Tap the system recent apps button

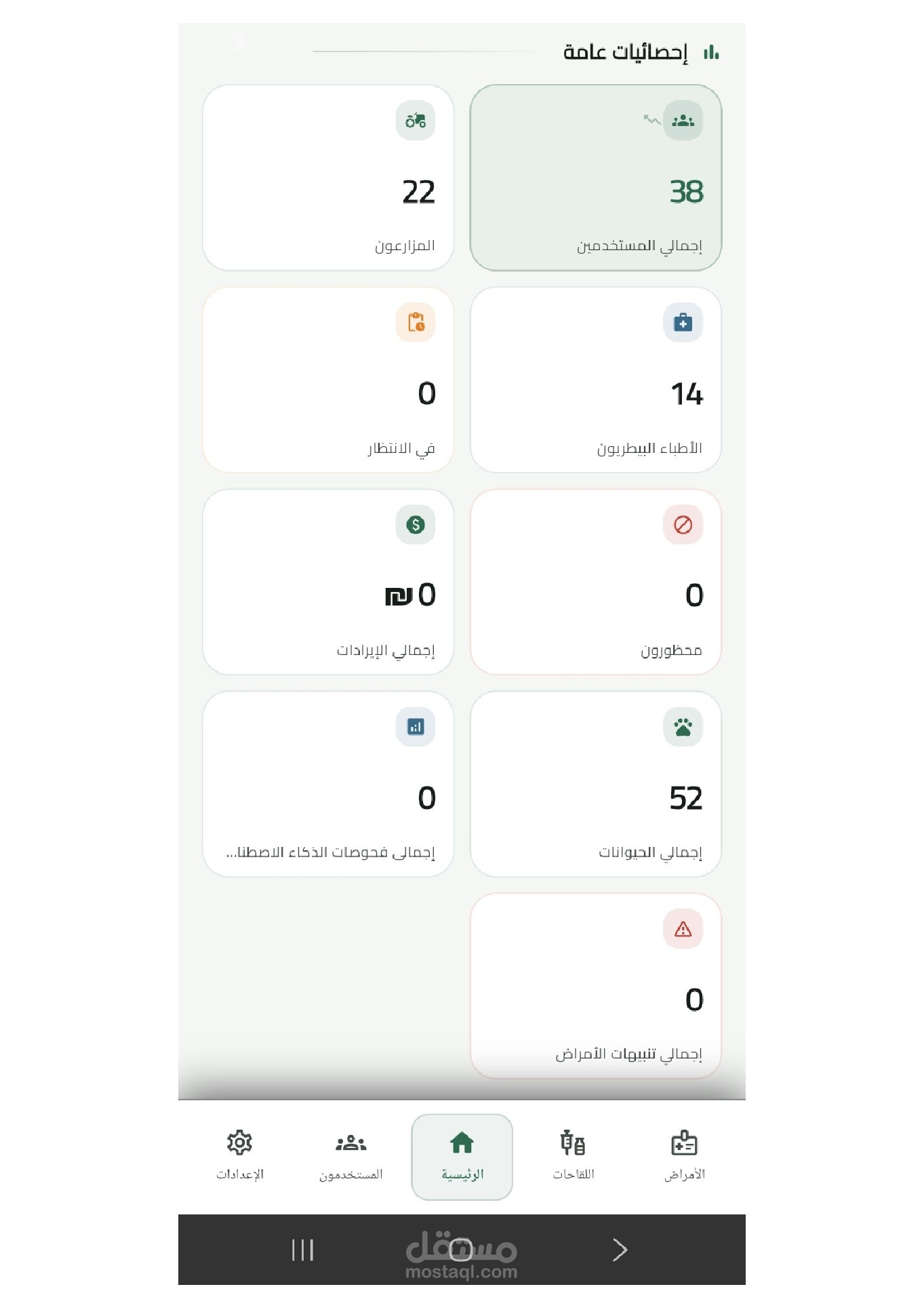tap(302, 1250)
